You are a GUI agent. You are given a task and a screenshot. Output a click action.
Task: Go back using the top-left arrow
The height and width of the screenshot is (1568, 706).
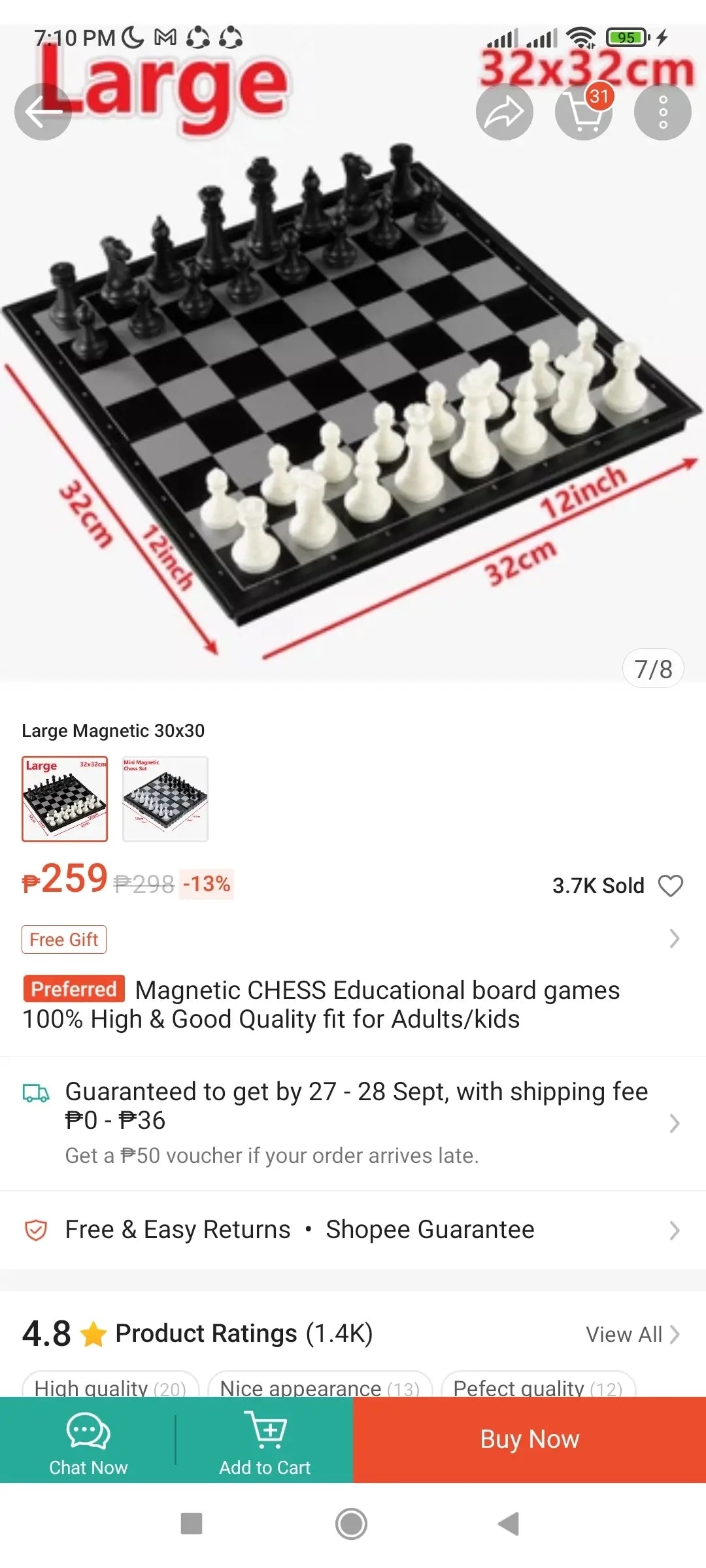point(43,112)
